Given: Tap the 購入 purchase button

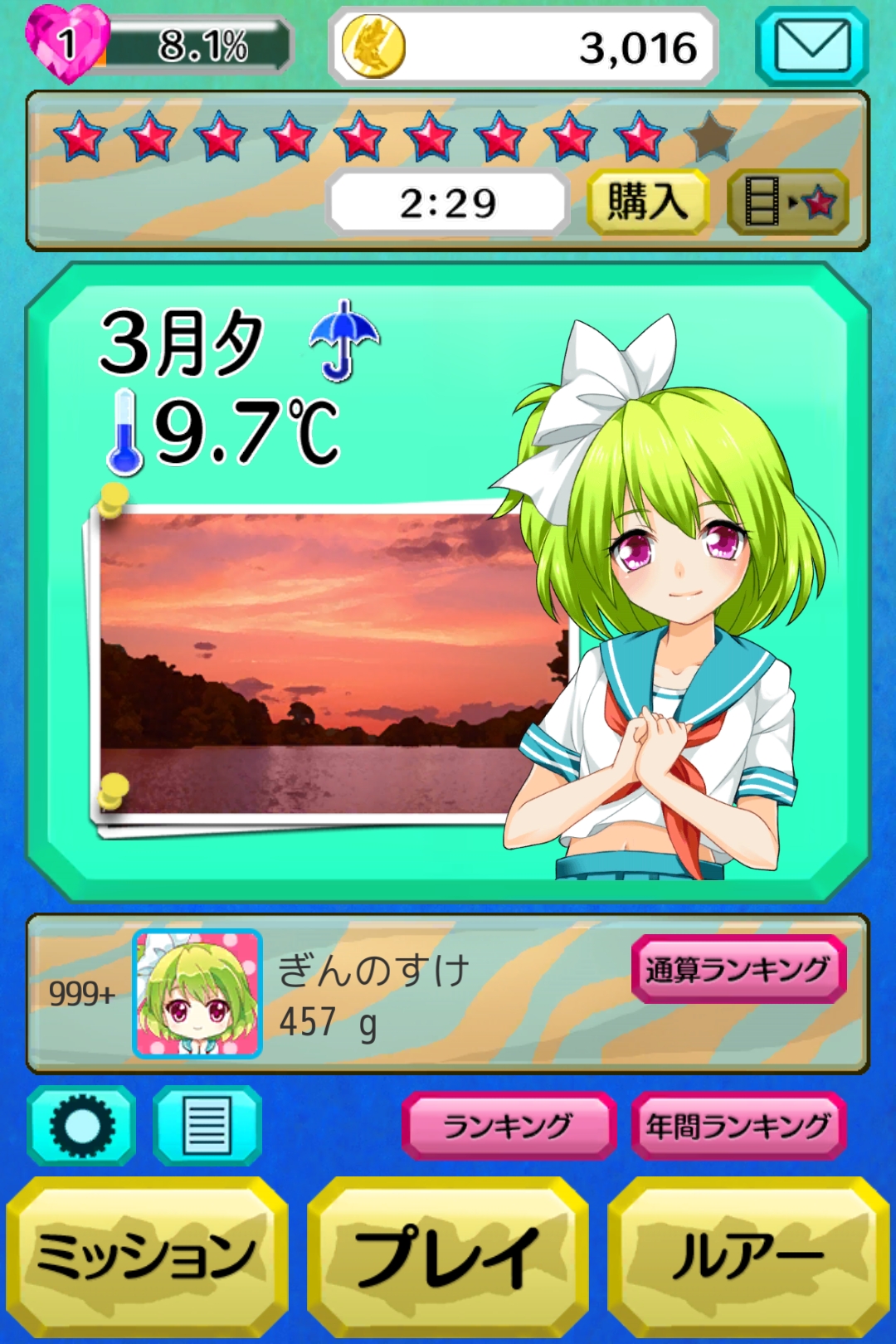Looking at the screenshot, I should [648, 202].
